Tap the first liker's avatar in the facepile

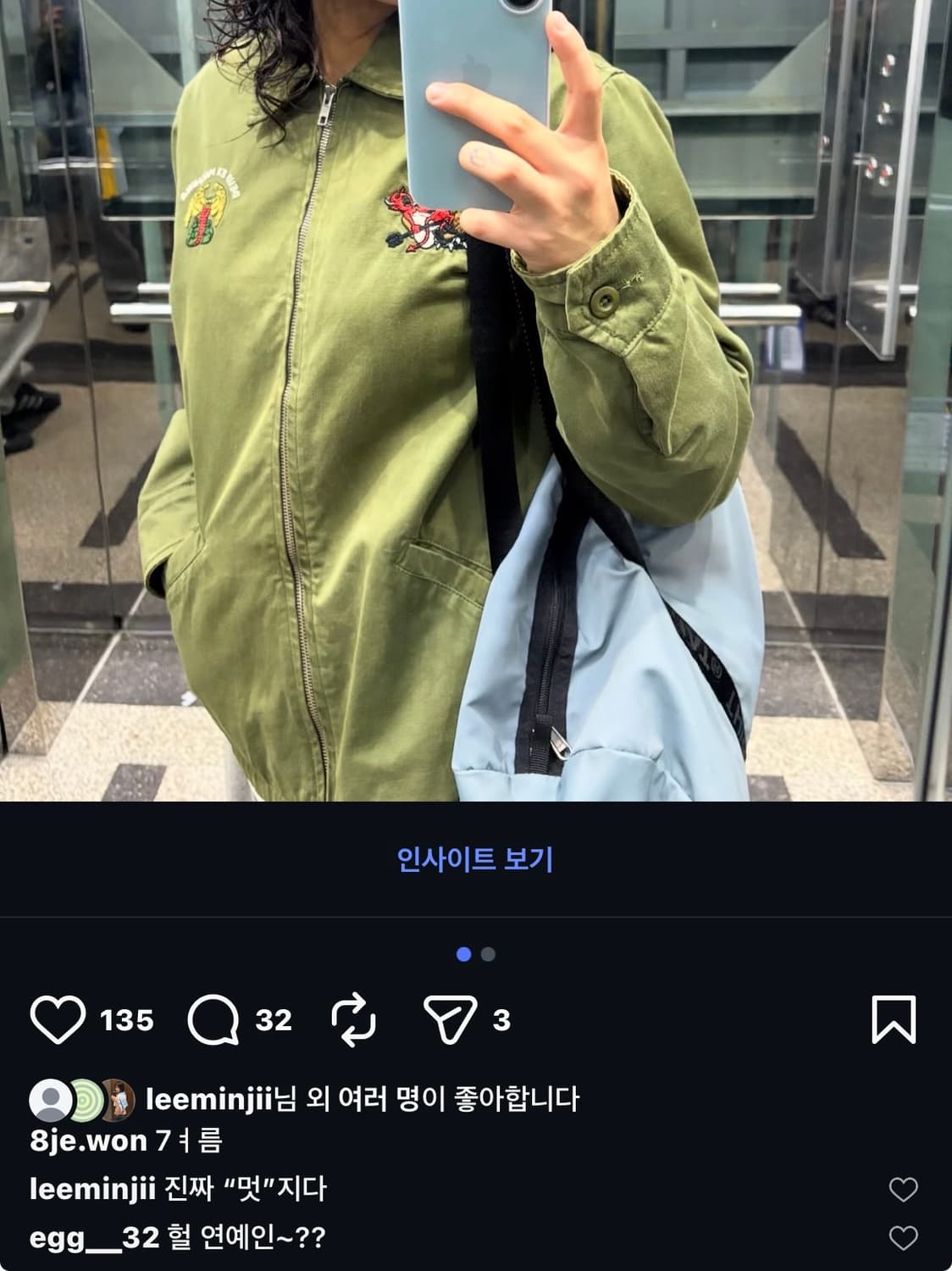tap(52, 1100)
